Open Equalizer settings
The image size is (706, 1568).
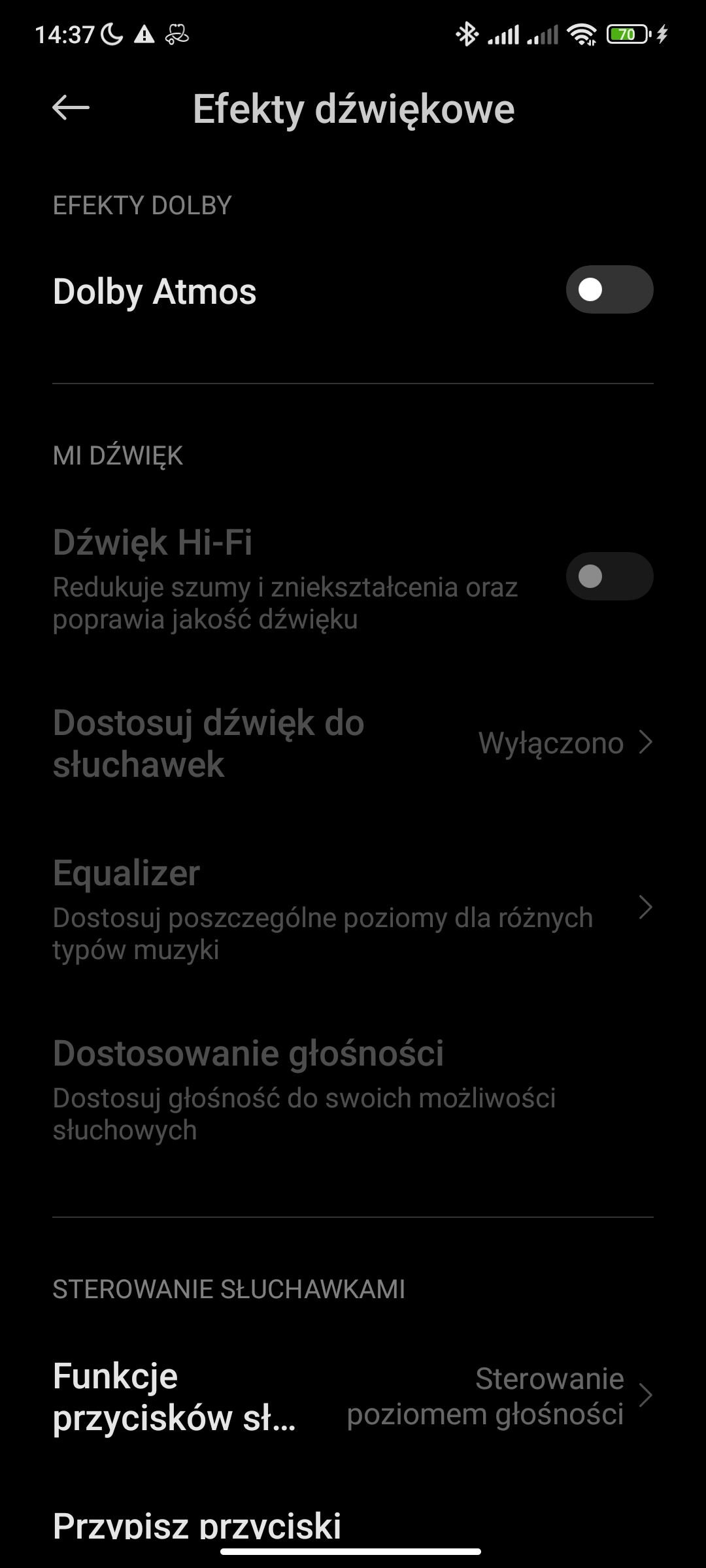point(353,908)
